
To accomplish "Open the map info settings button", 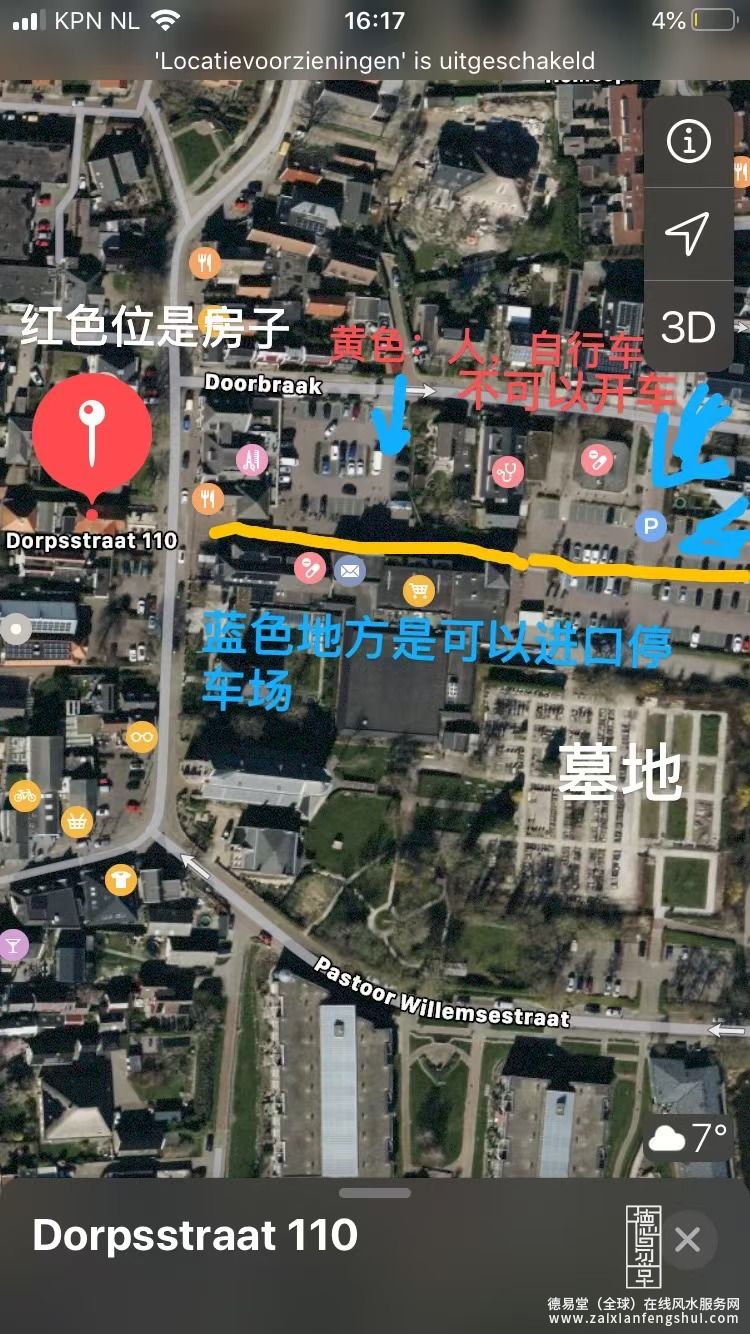I will pyautogui.click(x=688, y=142).
